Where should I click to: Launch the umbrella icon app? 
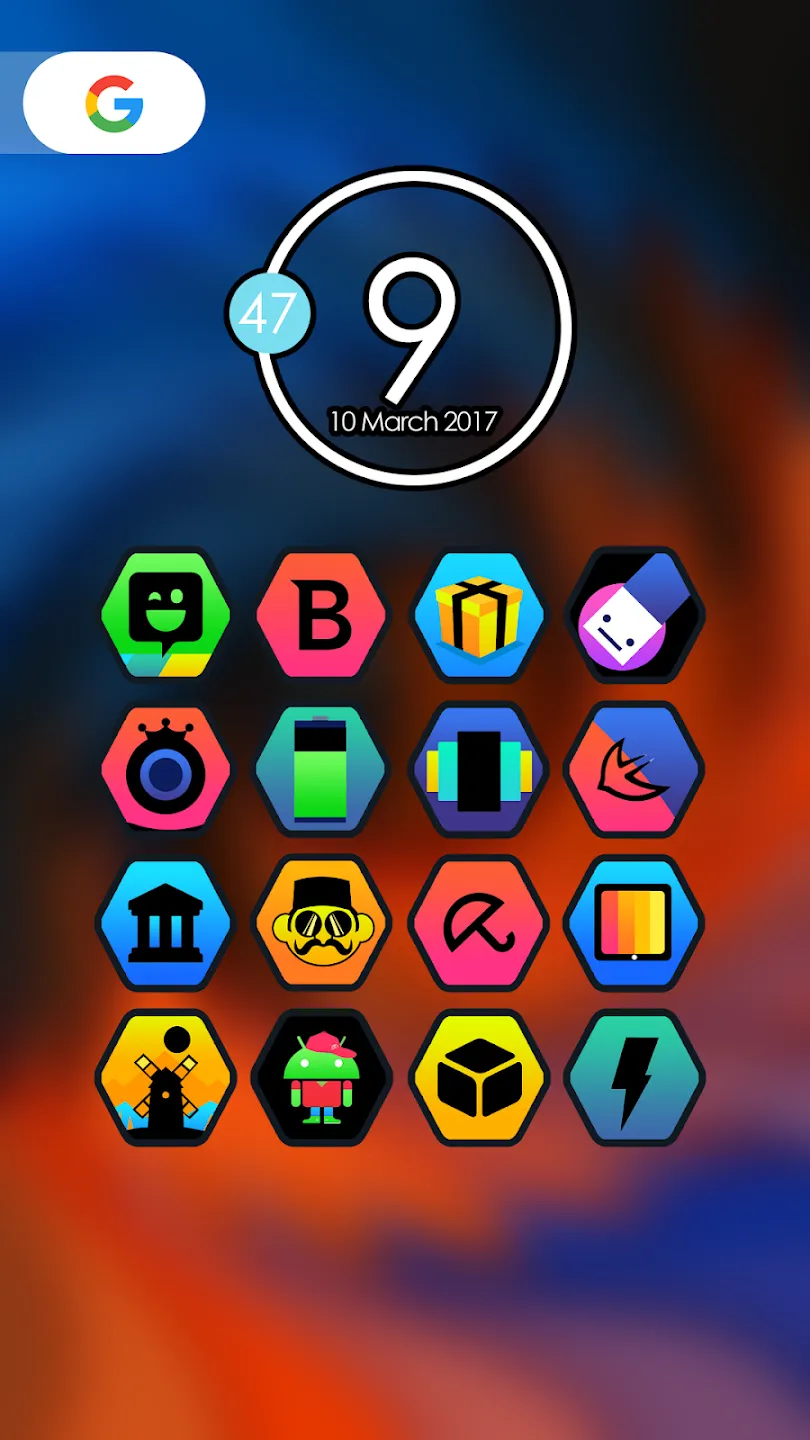[479, 924]
